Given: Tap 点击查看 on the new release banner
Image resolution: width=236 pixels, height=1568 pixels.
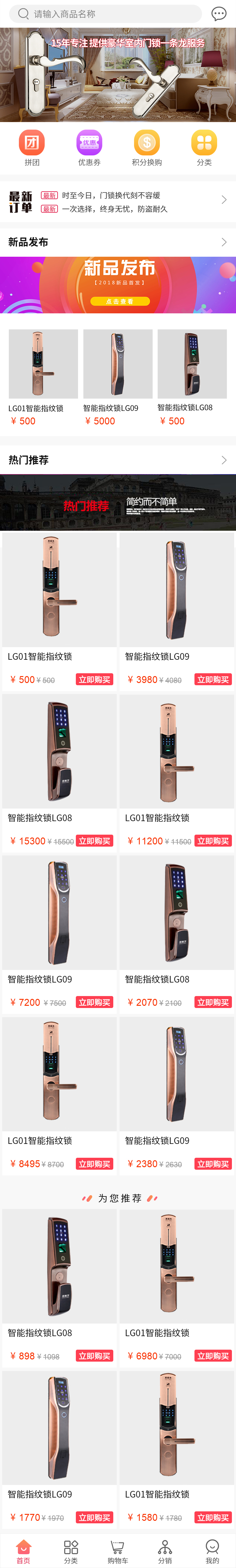Looking at the screenshot, I should [119, 301].
